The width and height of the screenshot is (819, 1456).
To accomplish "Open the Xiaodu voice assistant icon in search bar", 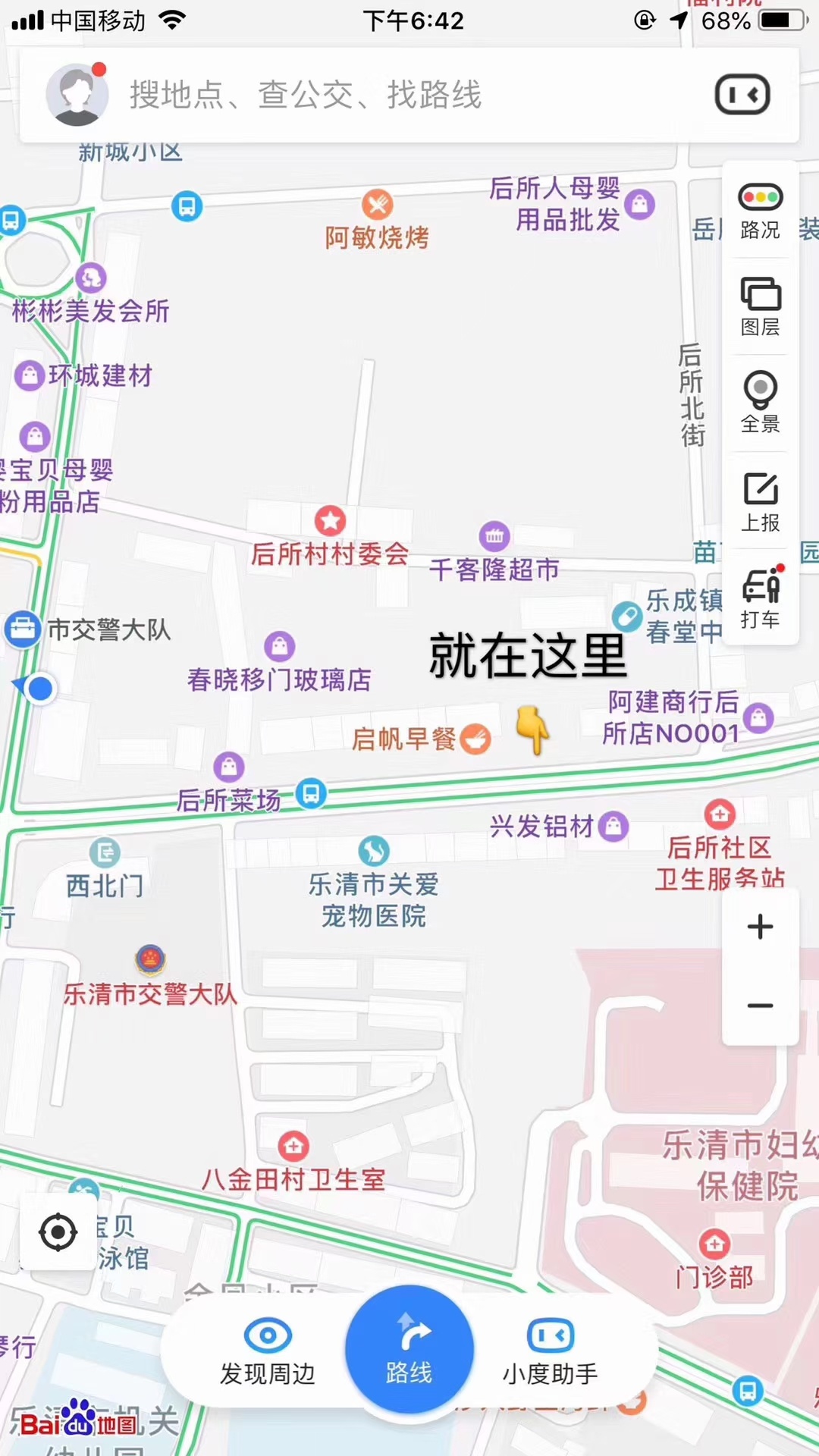I will point(742,95).
